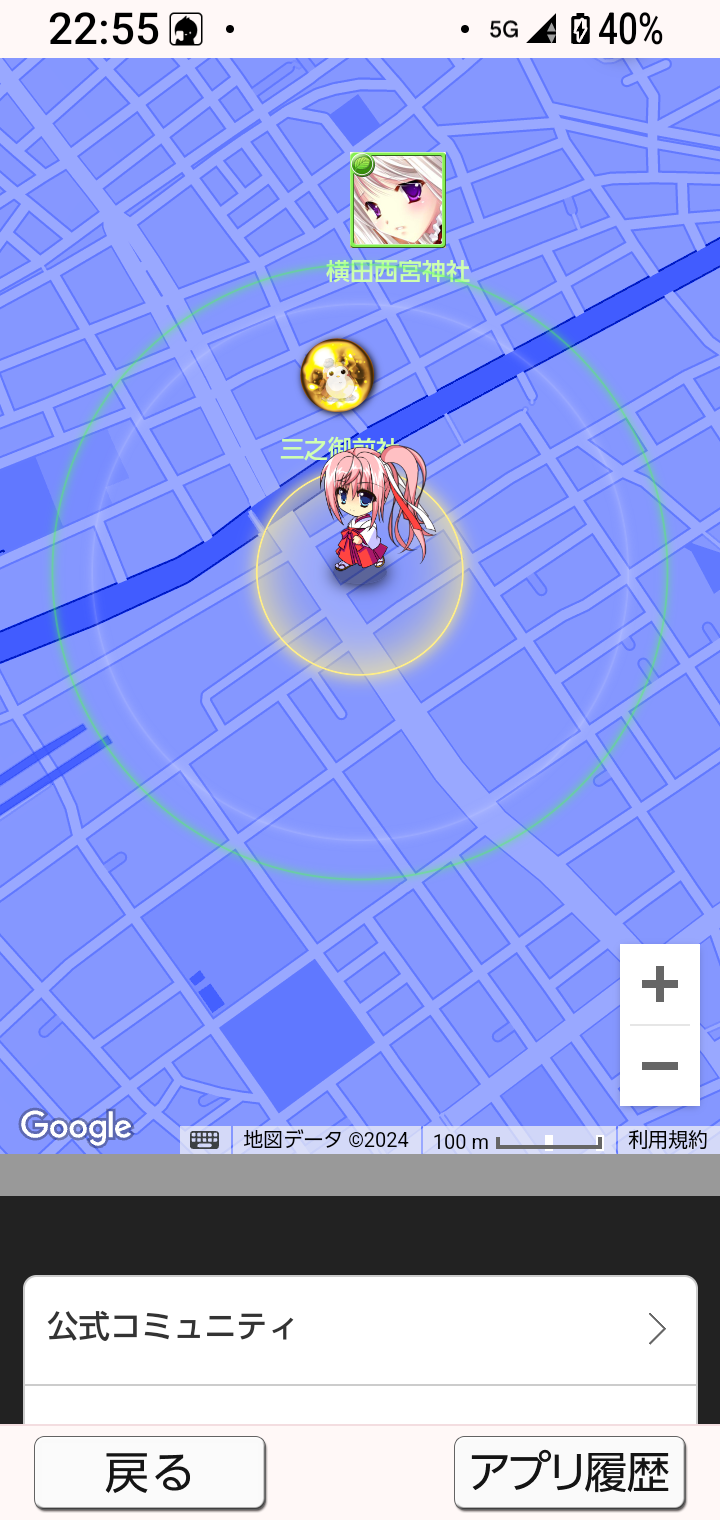
Task: Open the 公式コミュニティ row
Action: [x=360, y=1329]
